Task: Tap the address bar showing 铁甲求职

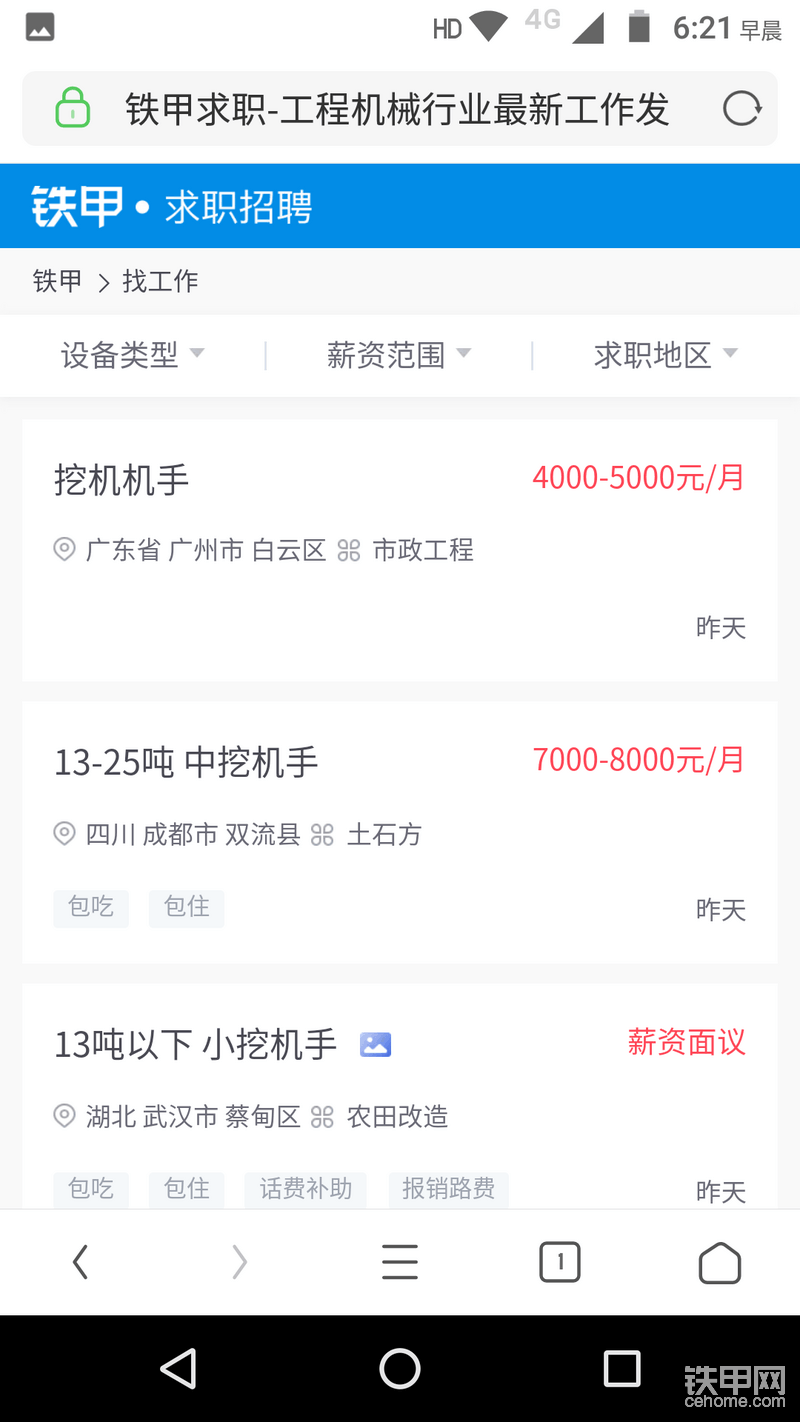Action: (x=398, y=108)
